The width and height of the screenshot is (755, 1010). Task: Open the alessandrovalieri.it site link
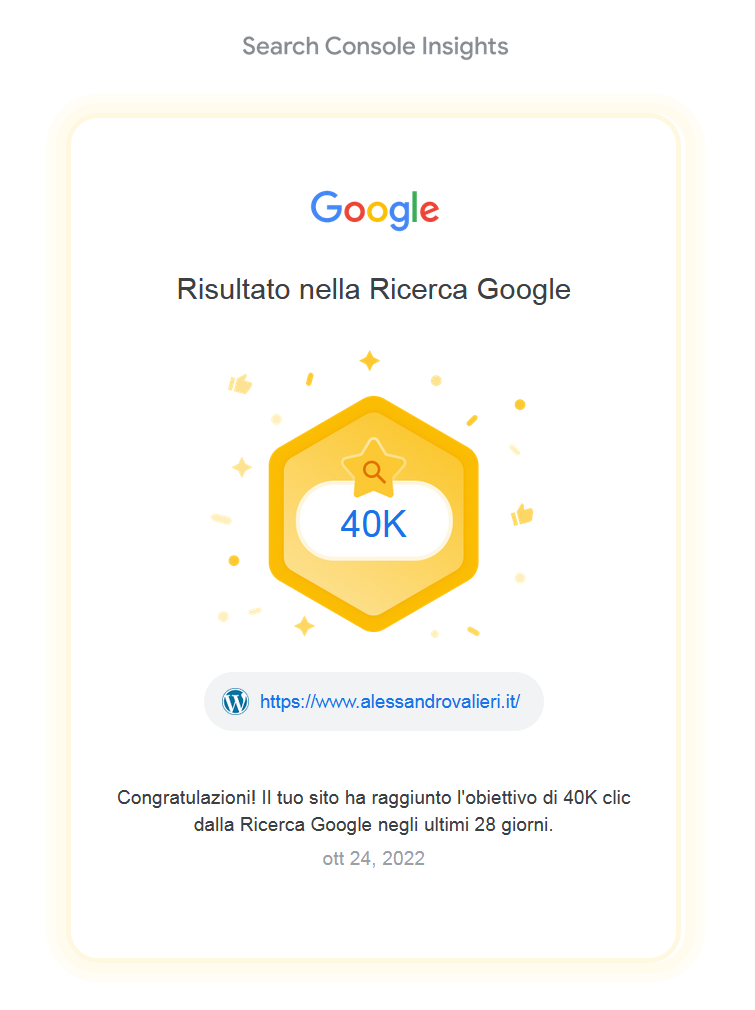tap(389, 702)
